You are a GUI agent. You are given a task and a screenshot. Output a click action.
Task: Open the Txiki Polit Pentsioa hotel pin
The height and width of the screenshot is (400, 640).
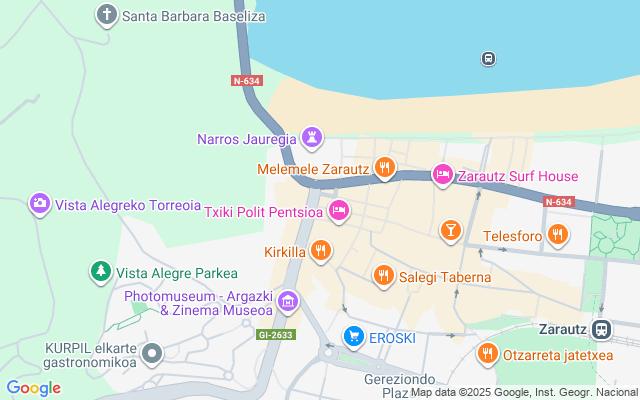(x=338, y=211)
